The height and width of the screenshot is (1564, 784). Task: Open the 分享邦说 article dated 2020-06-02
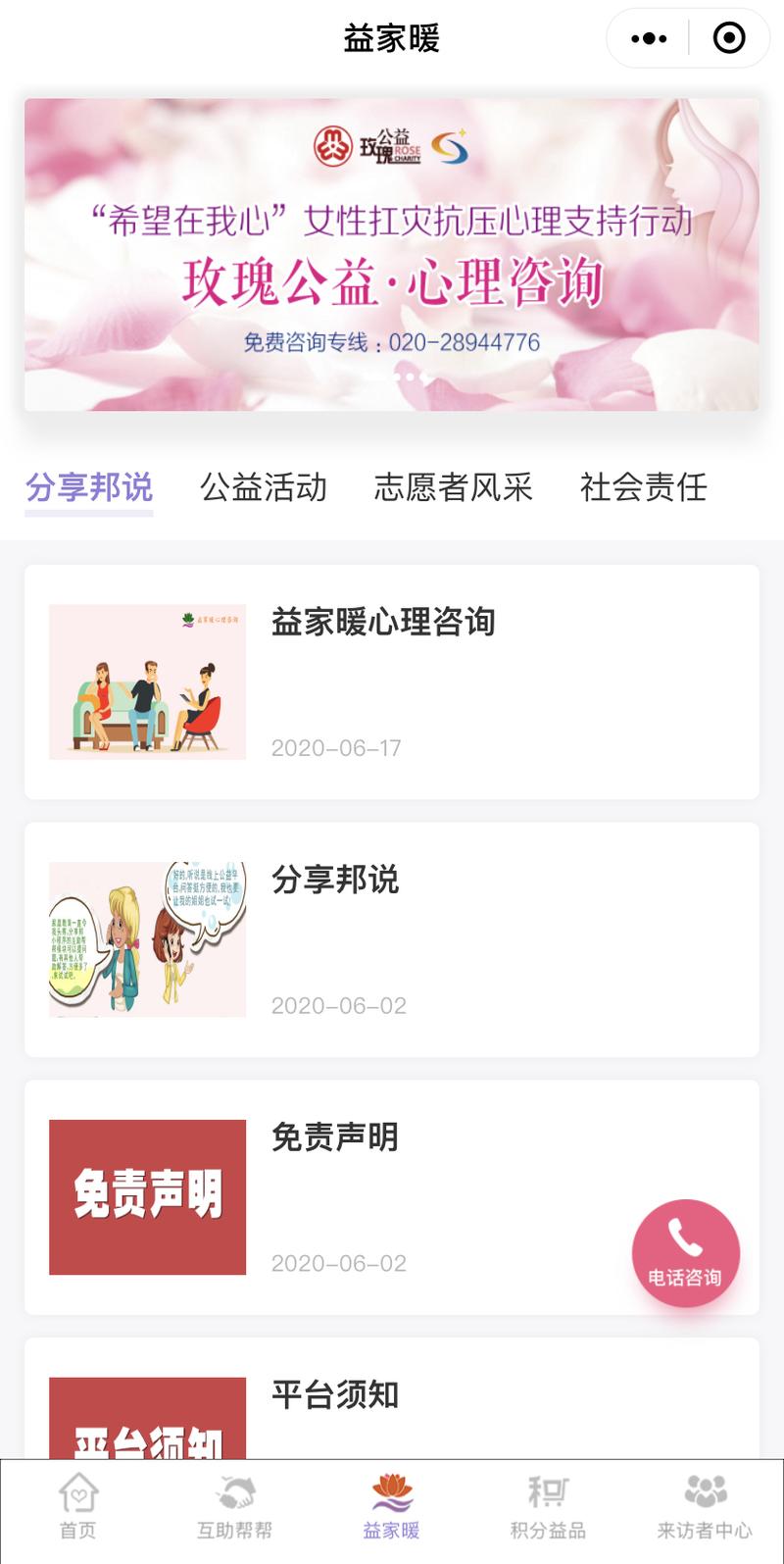point(392,939)
